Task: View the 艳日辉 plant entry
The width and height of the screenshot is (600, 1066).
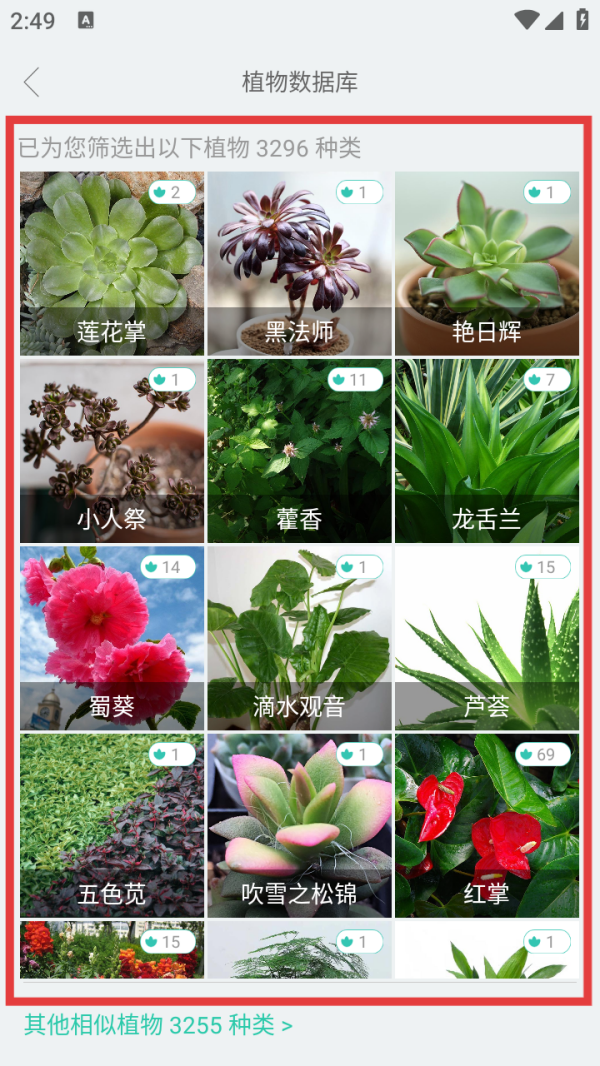Action: pyautogui.click(x=487, y=263)
